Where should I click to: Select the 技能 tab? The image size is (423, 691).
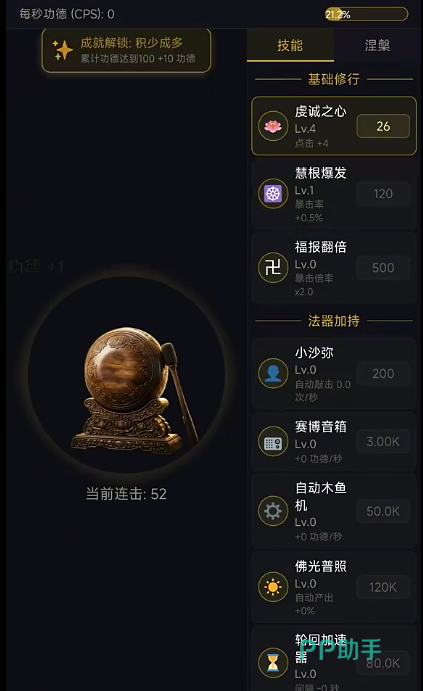pyautogui.click(x=290, y=45)
